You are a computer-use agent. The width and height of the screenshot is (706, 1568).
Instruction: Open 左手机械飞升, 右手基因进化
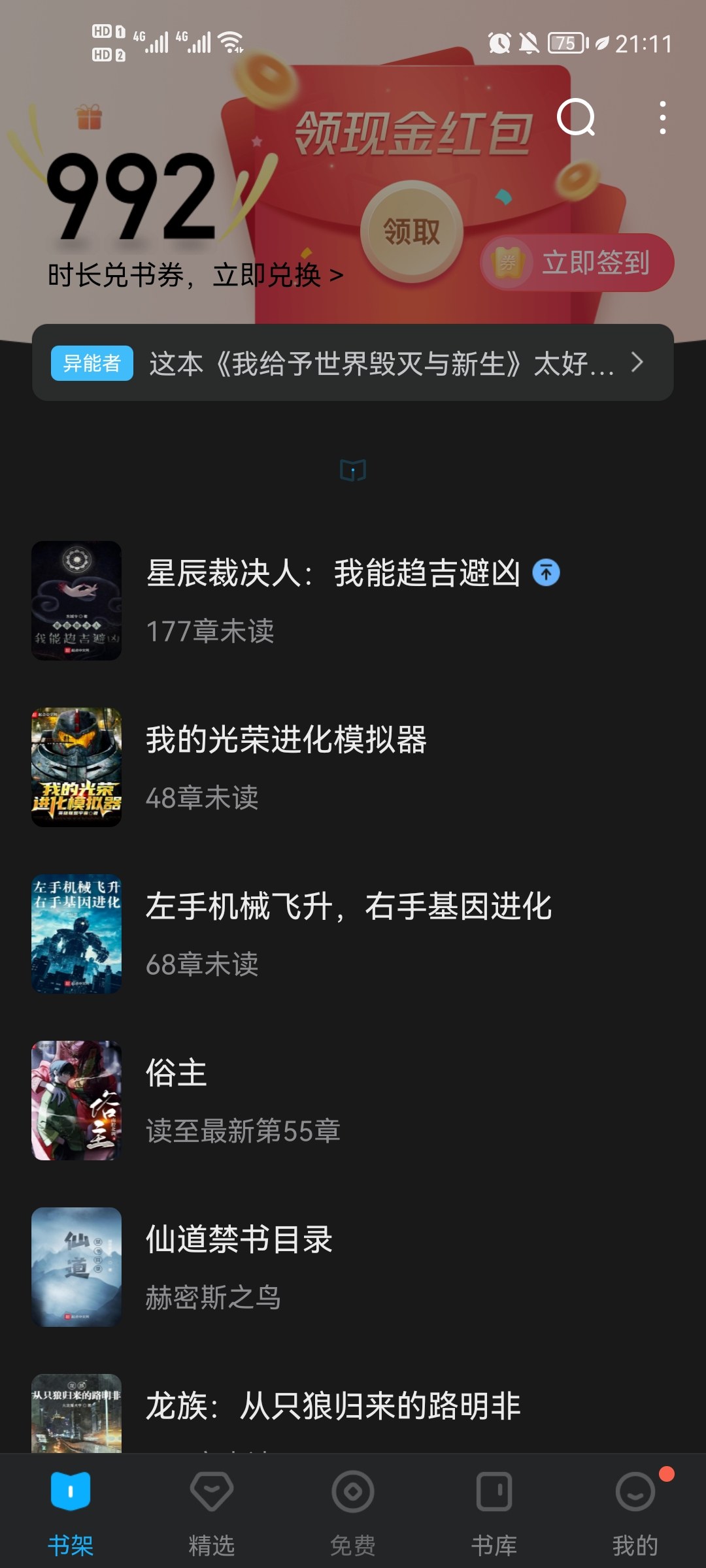(348, 933)
